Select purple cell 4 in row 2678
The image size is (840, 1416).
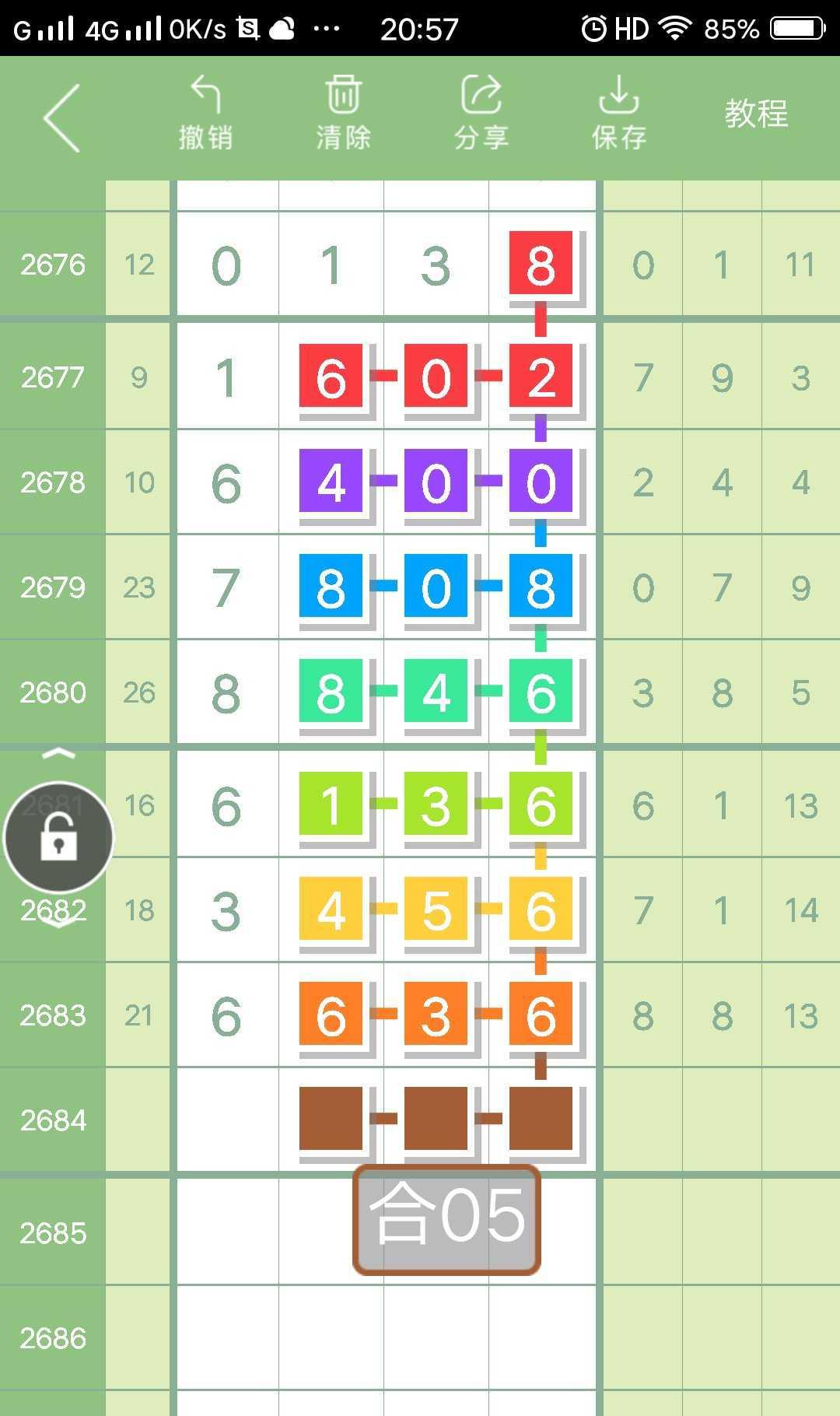(331, 481)
